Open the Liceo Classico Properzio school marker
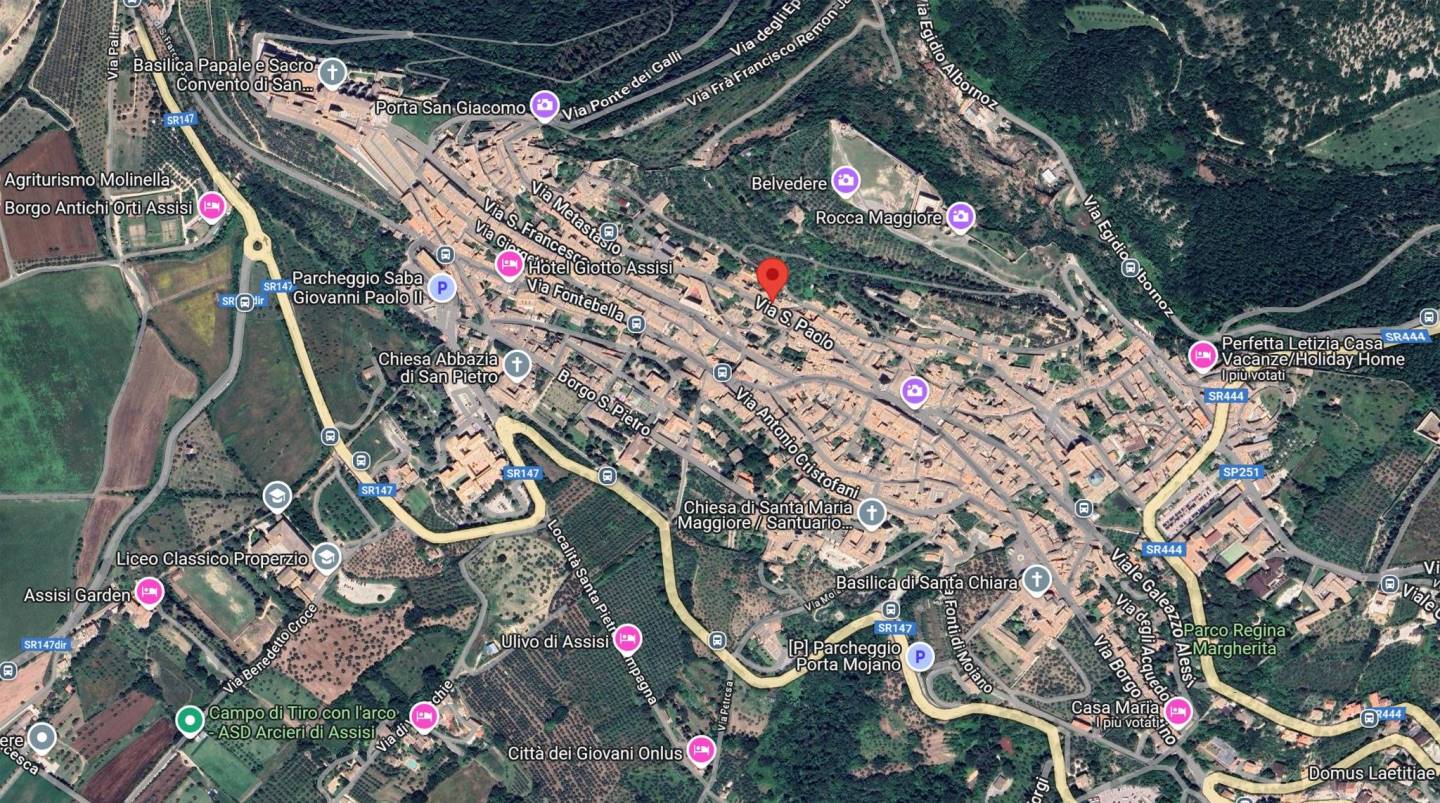This screenshot has width=1440, height=803. click(x=326, y=557)
